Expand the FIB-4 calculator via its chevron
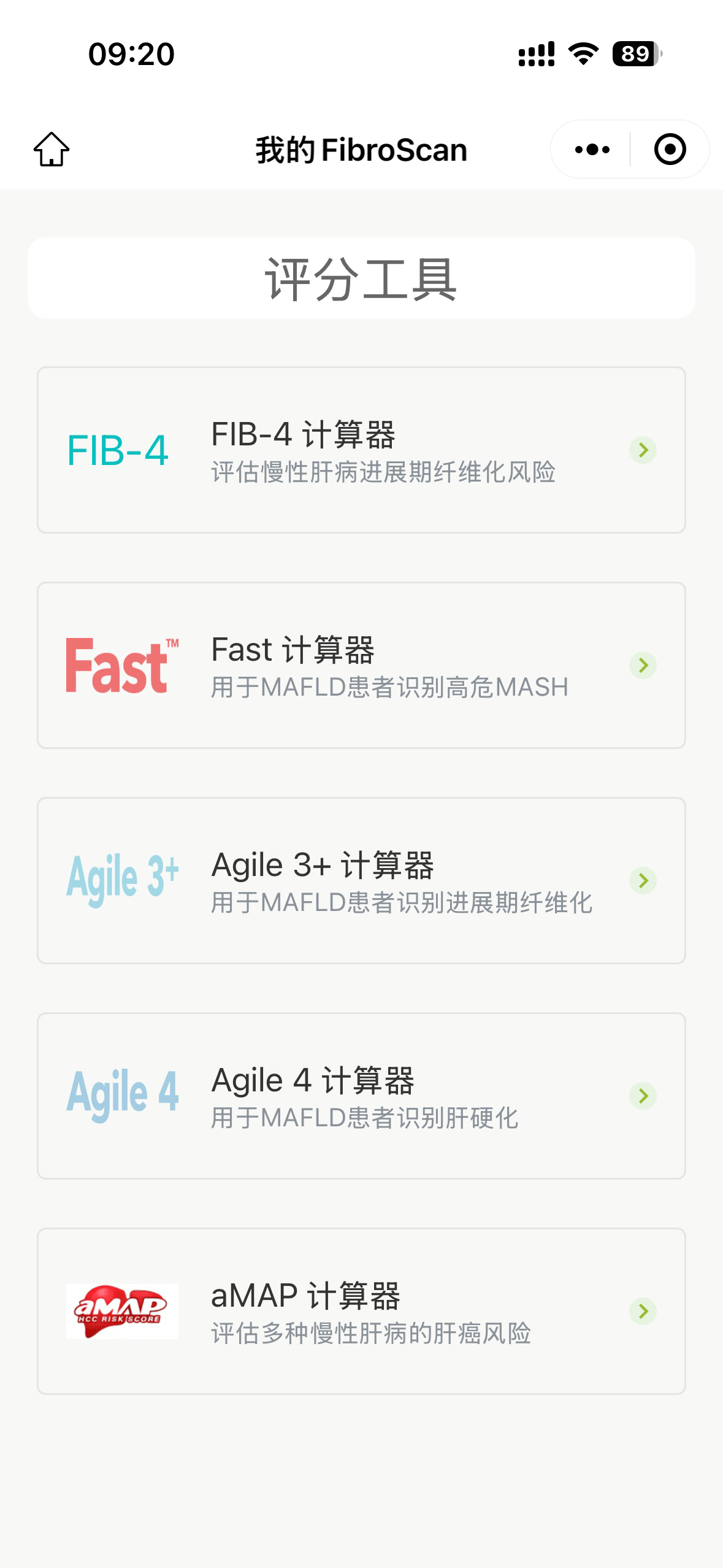Viewport: 723px width, 1568px height. (643, 451)
